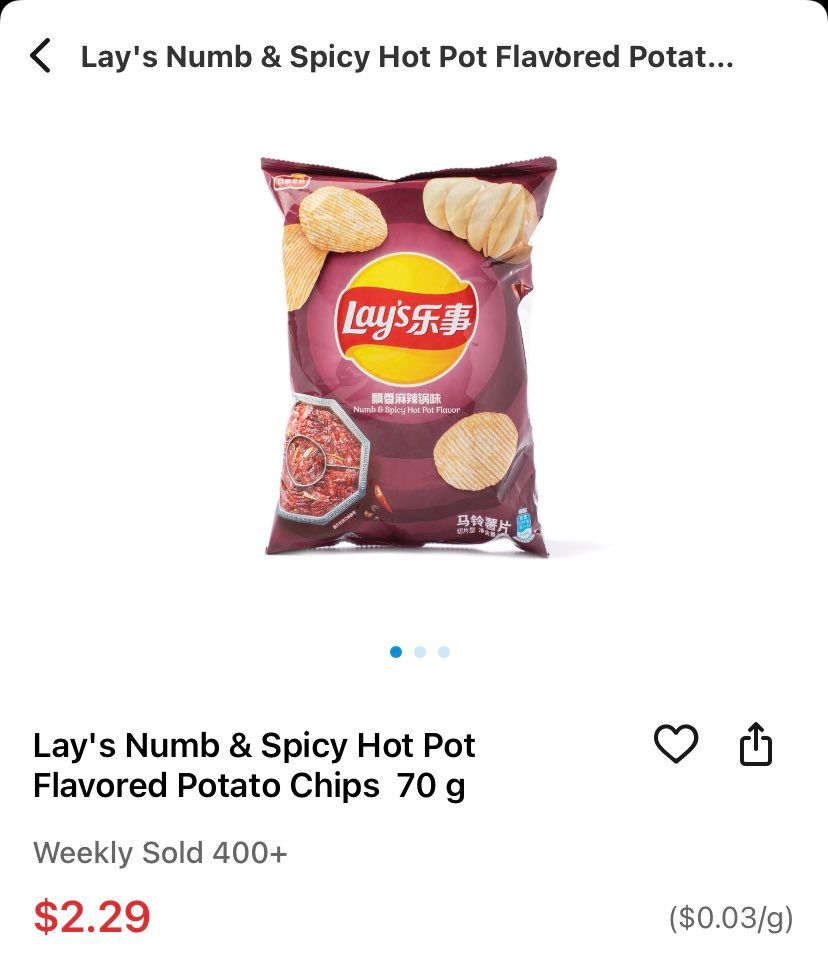Add the Lay's chips to favorites
The image size is (828, 972).
676,744
